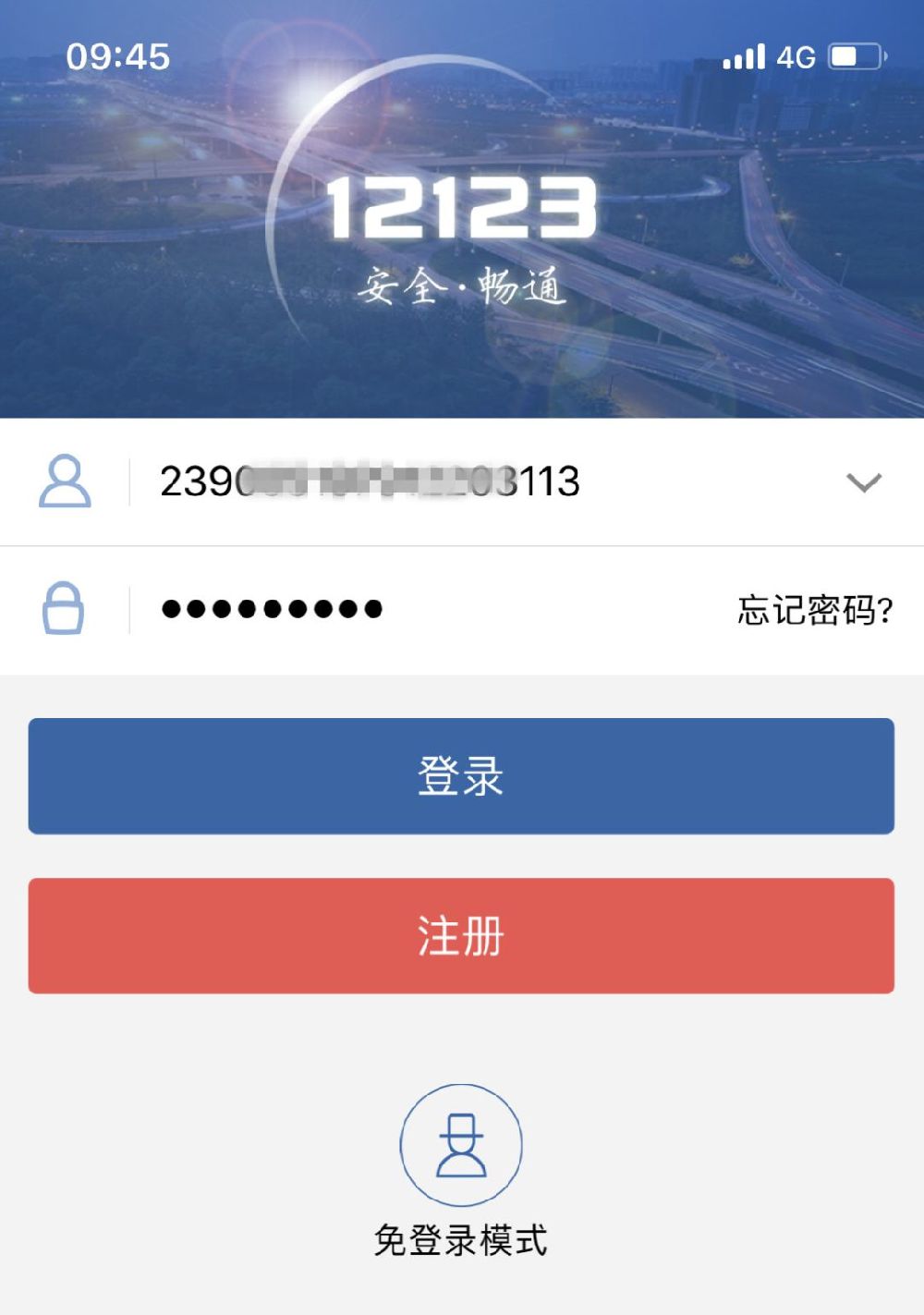Tap the account number input field
Screen dimensions: 924x1315
(x=462, y=481)
